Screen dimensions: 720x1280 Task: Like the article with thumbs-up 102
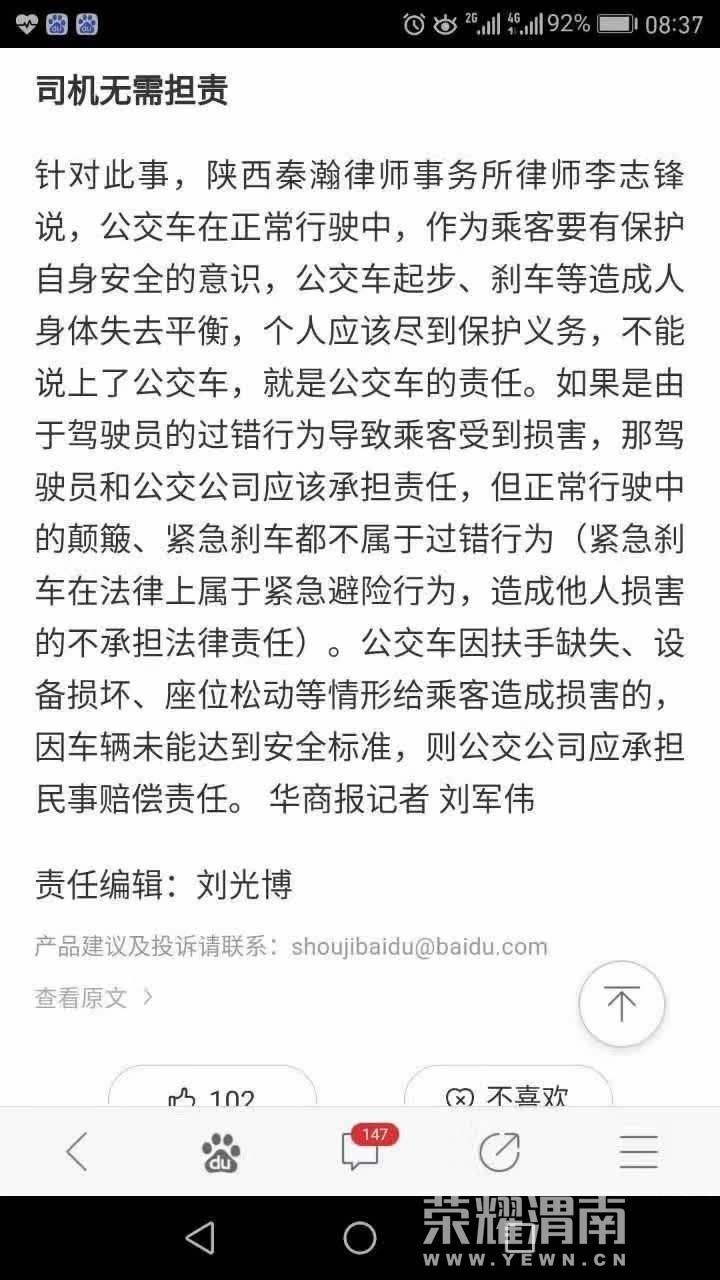pos(212,1092)
